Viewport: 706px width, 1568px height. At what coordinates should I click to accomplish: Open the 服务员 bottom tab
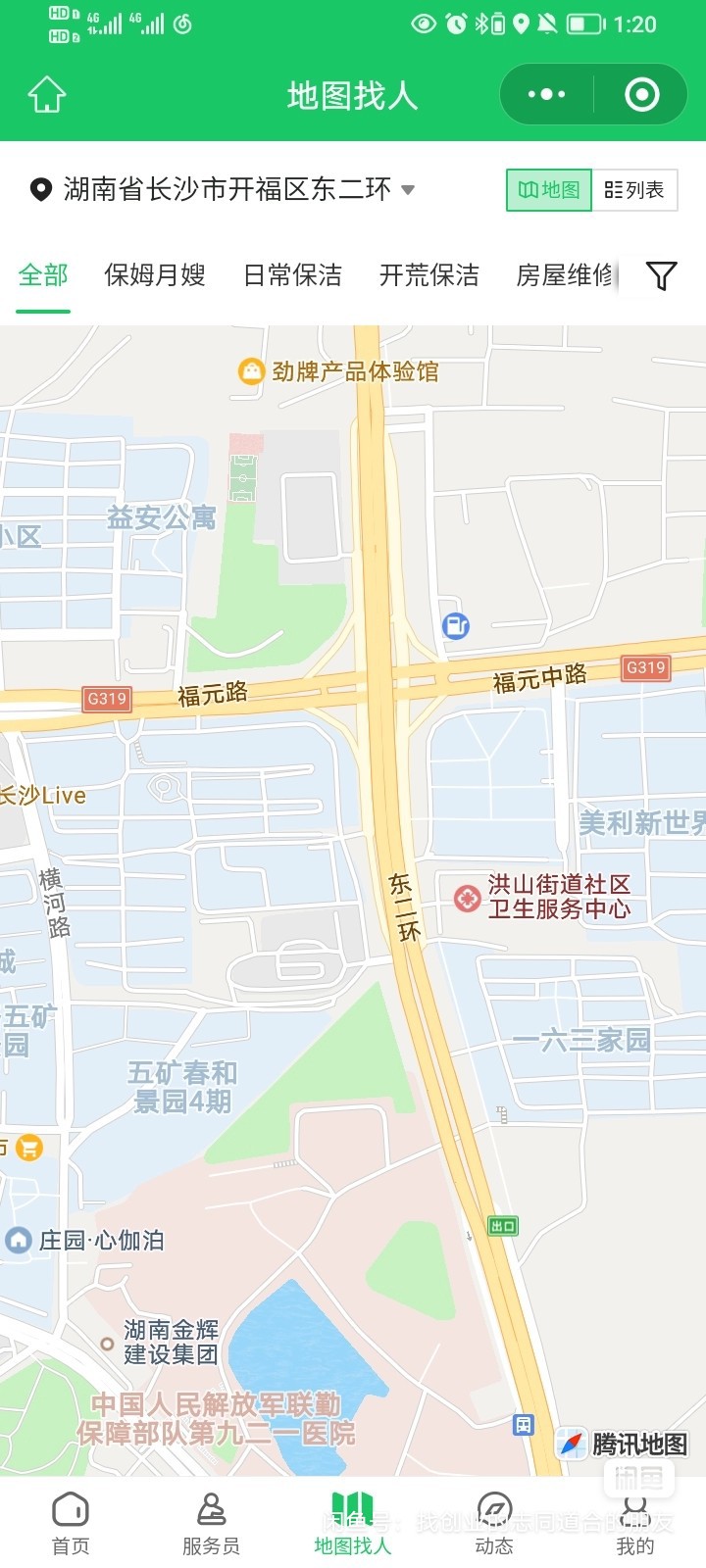tap(211, 1524)
